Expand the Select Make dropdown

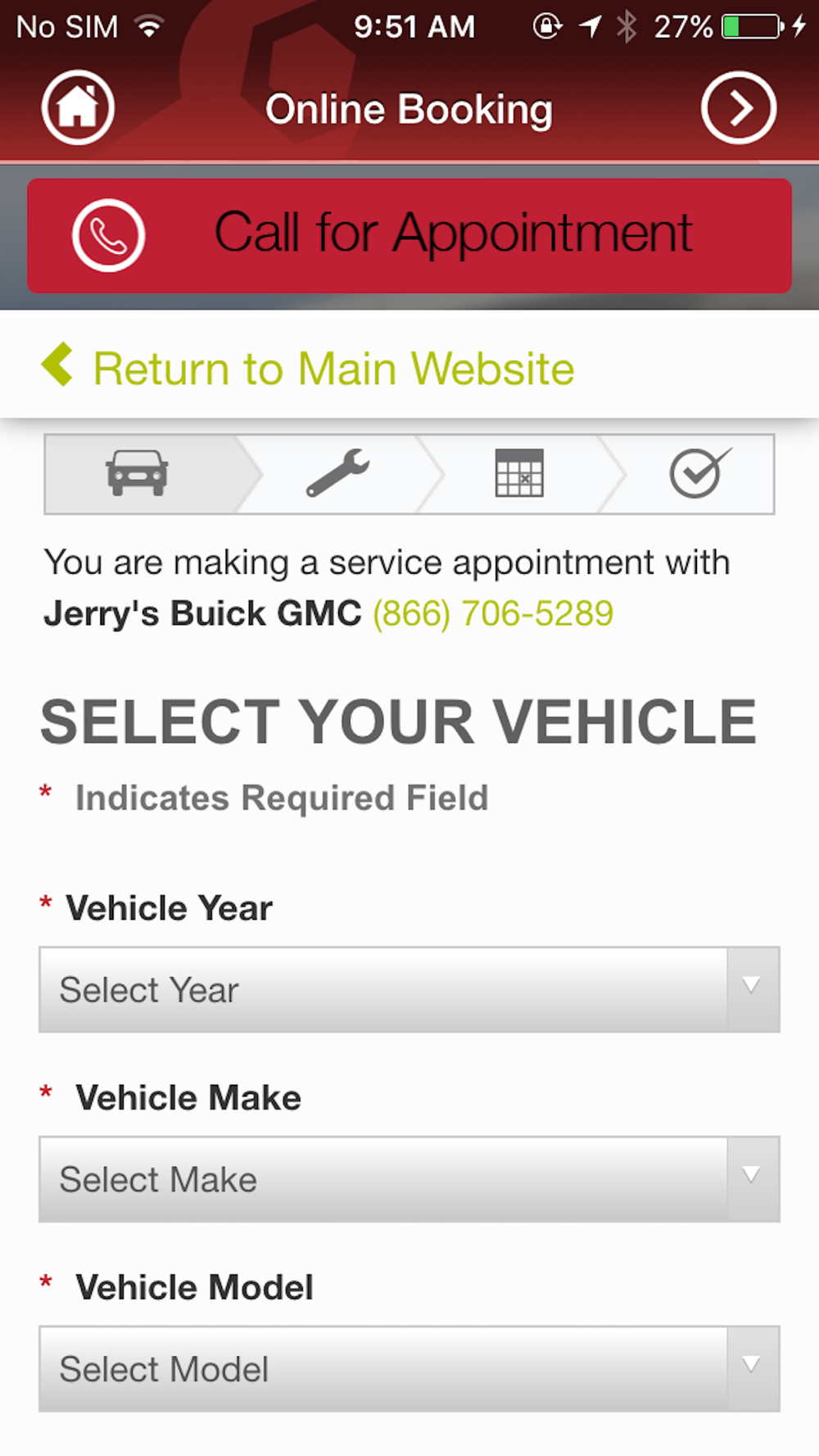pyautogui.click(x=409, y=1179)
